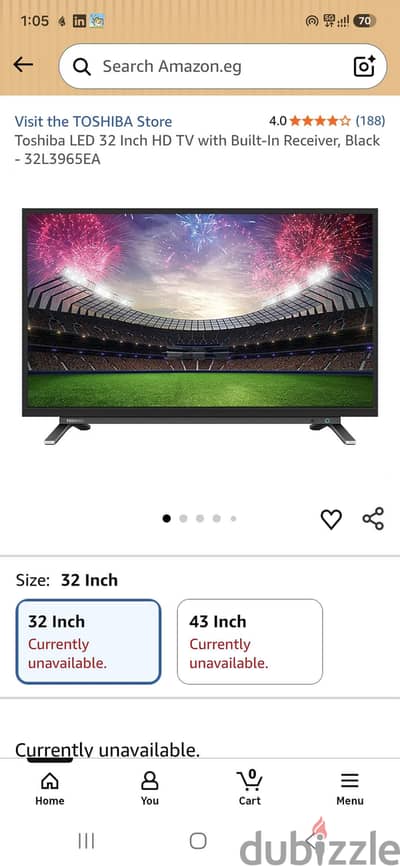Image resolution: width=400 pixels, height=866 pixels.
Task: Select the 32 Inch size option
Action: [88, 642]
